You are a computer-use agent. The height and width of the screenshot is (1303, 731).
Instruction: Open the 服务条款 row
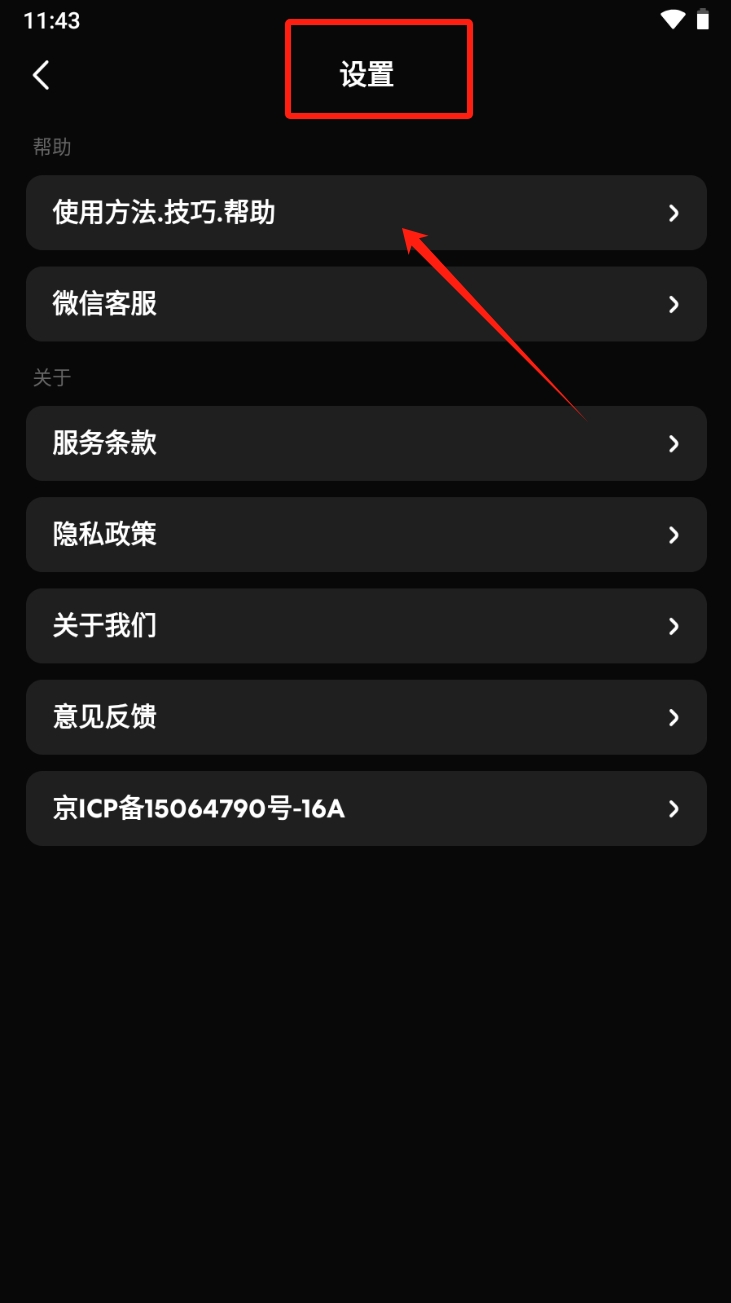(x=365, y=443)
